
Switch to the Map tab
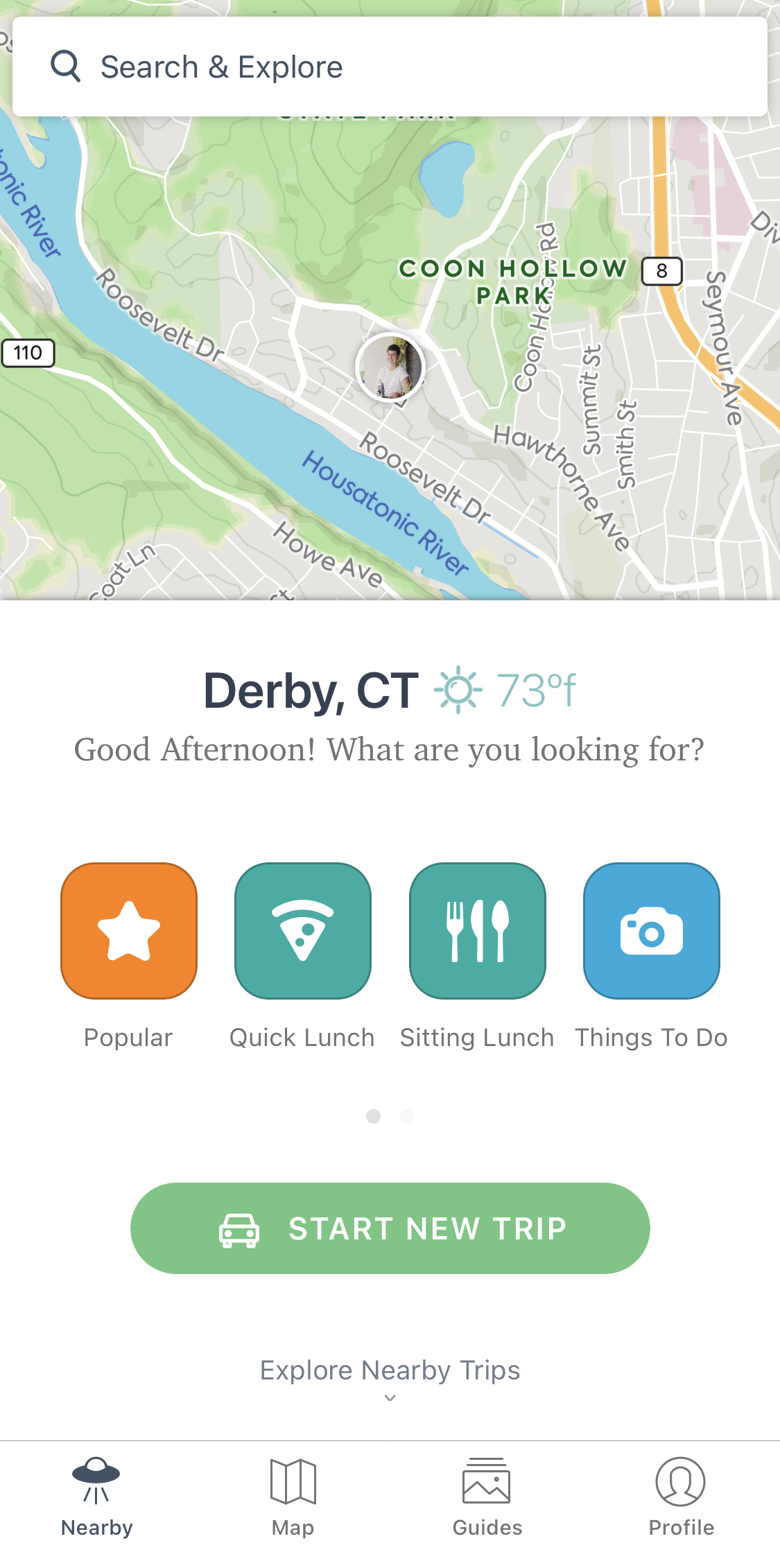coord(293,1497)
